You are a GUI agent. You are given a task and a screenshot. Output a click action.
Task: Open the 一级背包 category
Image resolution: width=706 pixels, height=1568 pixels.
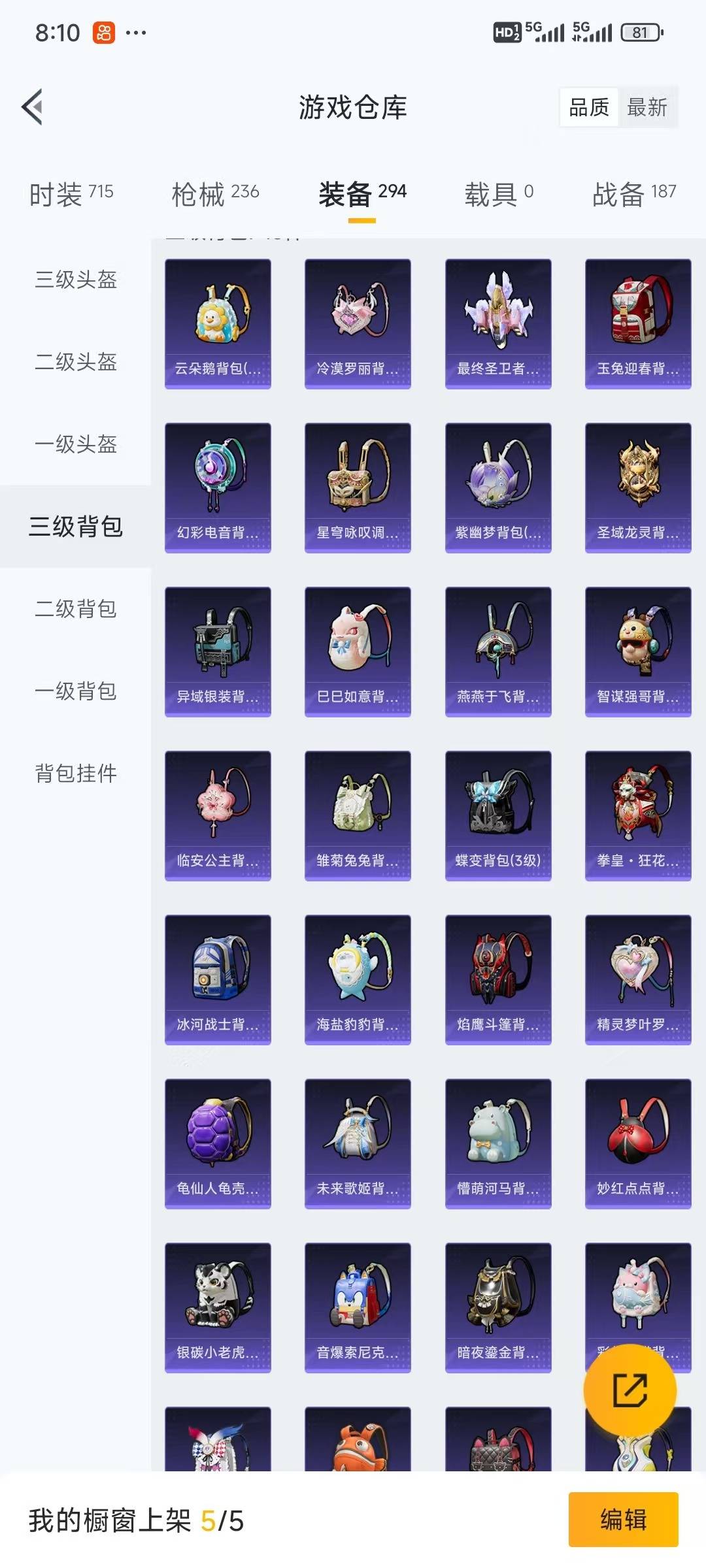tap(76, 691)
